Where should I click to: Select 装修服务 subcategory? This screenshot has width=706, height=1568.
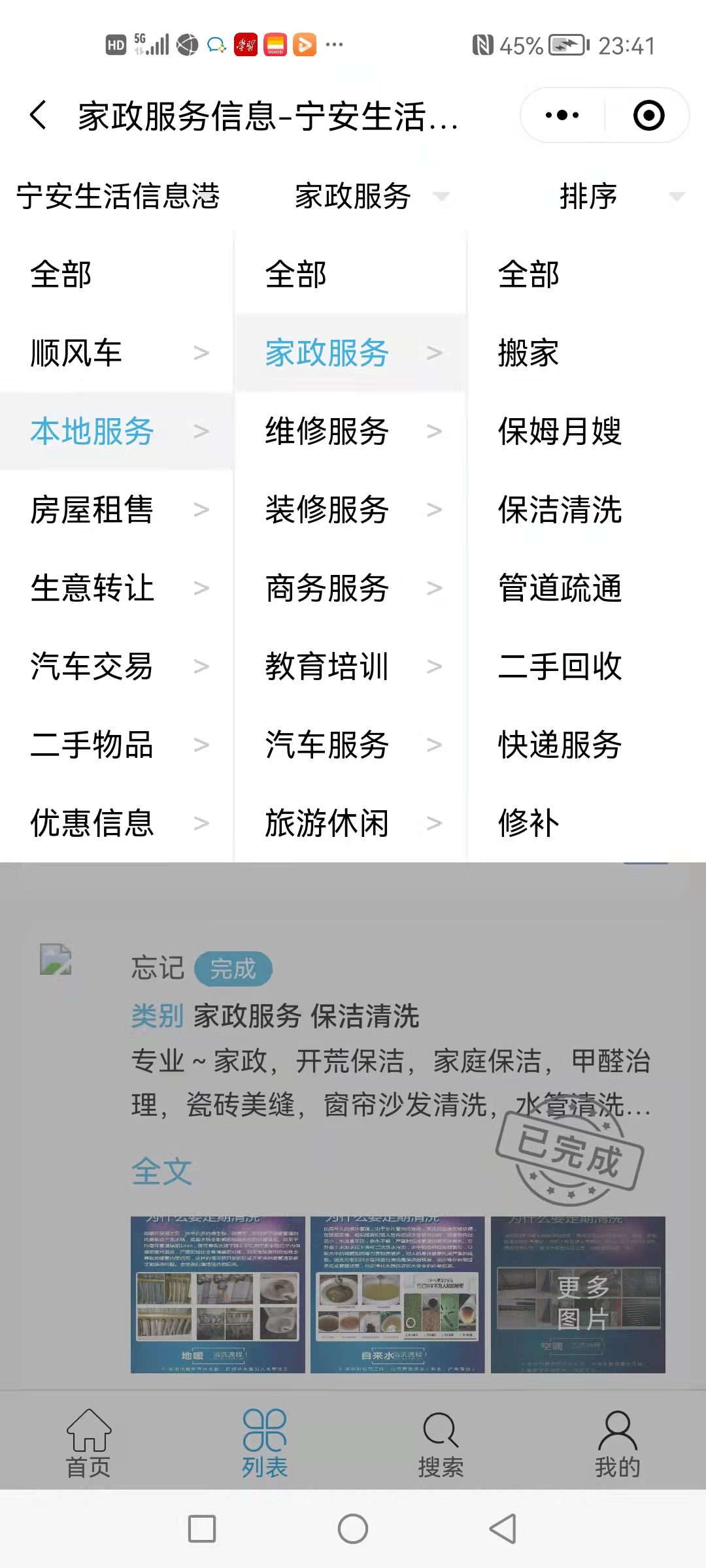pyautogui.click(x=350, y=510)
